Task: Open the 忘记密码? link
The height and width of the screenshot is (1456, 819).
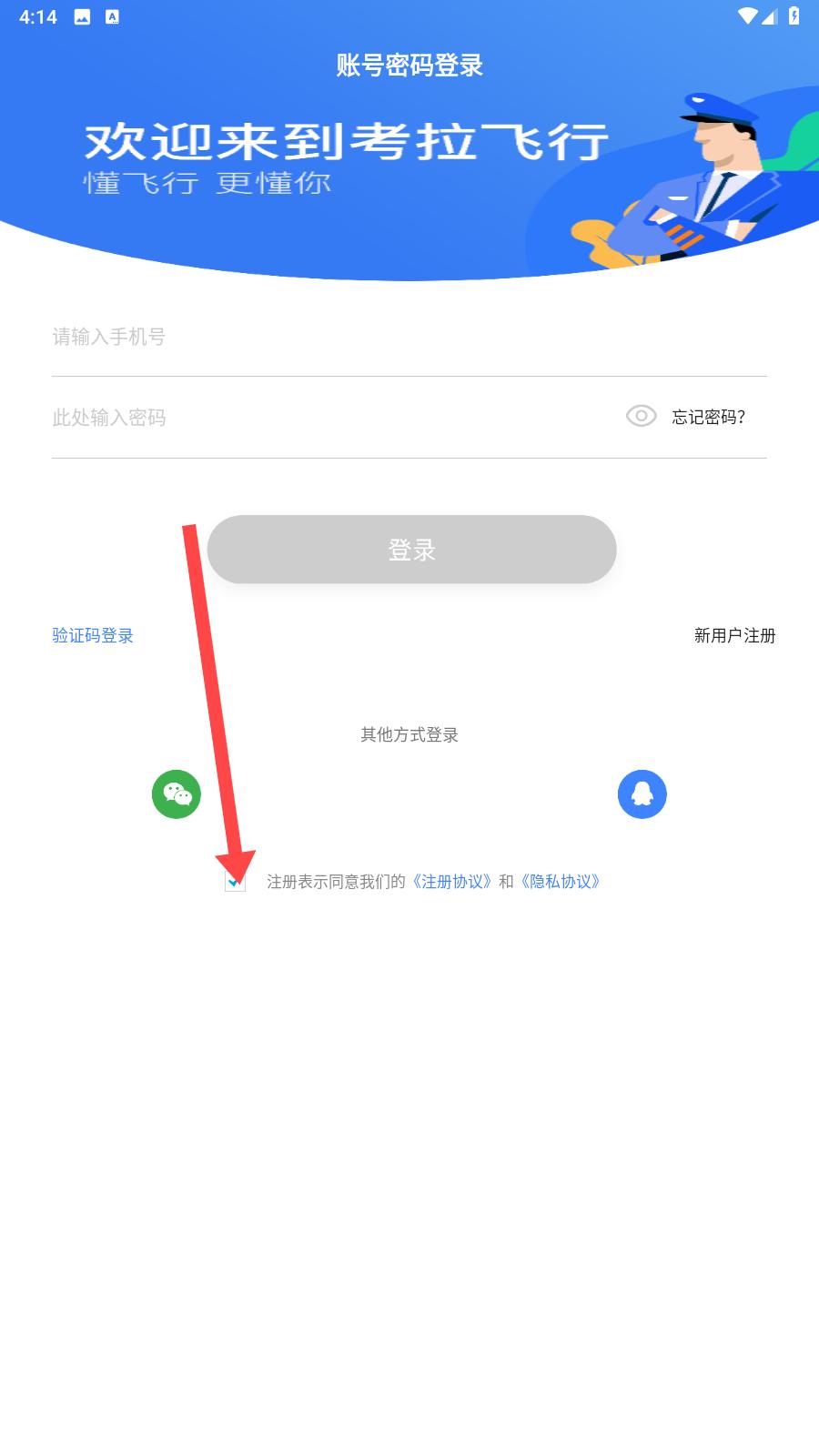Action: click(x=709, y=417)
